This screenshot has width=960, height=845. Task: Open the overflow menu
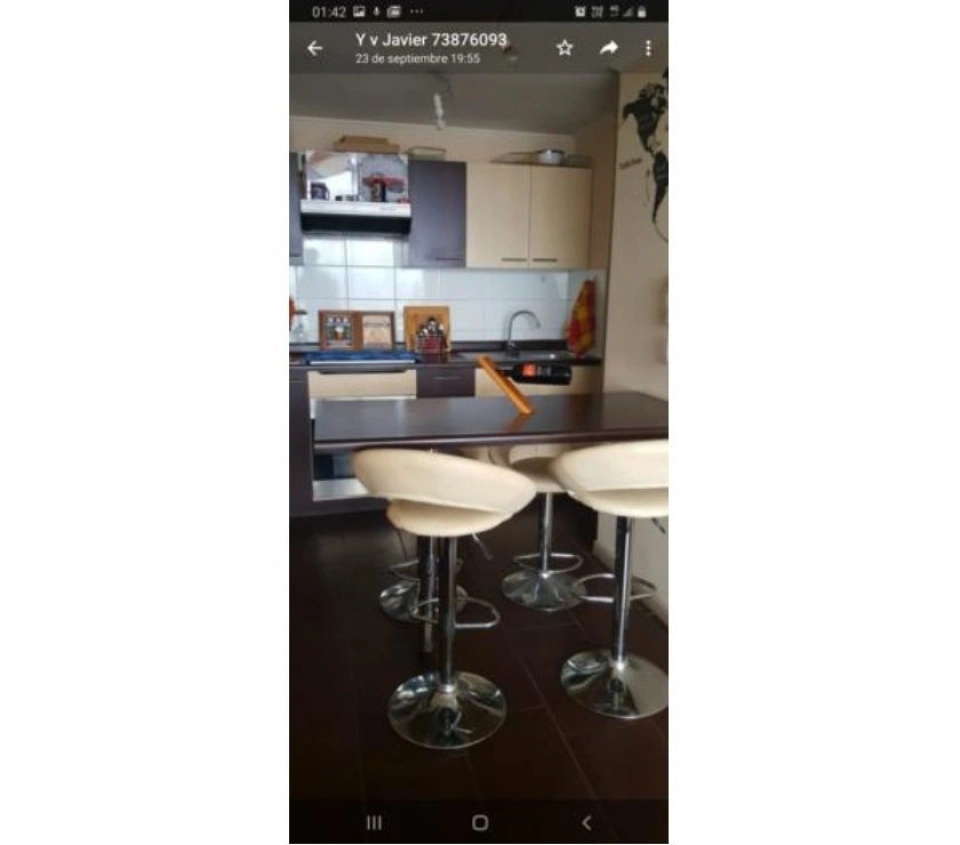click(648, 48)
